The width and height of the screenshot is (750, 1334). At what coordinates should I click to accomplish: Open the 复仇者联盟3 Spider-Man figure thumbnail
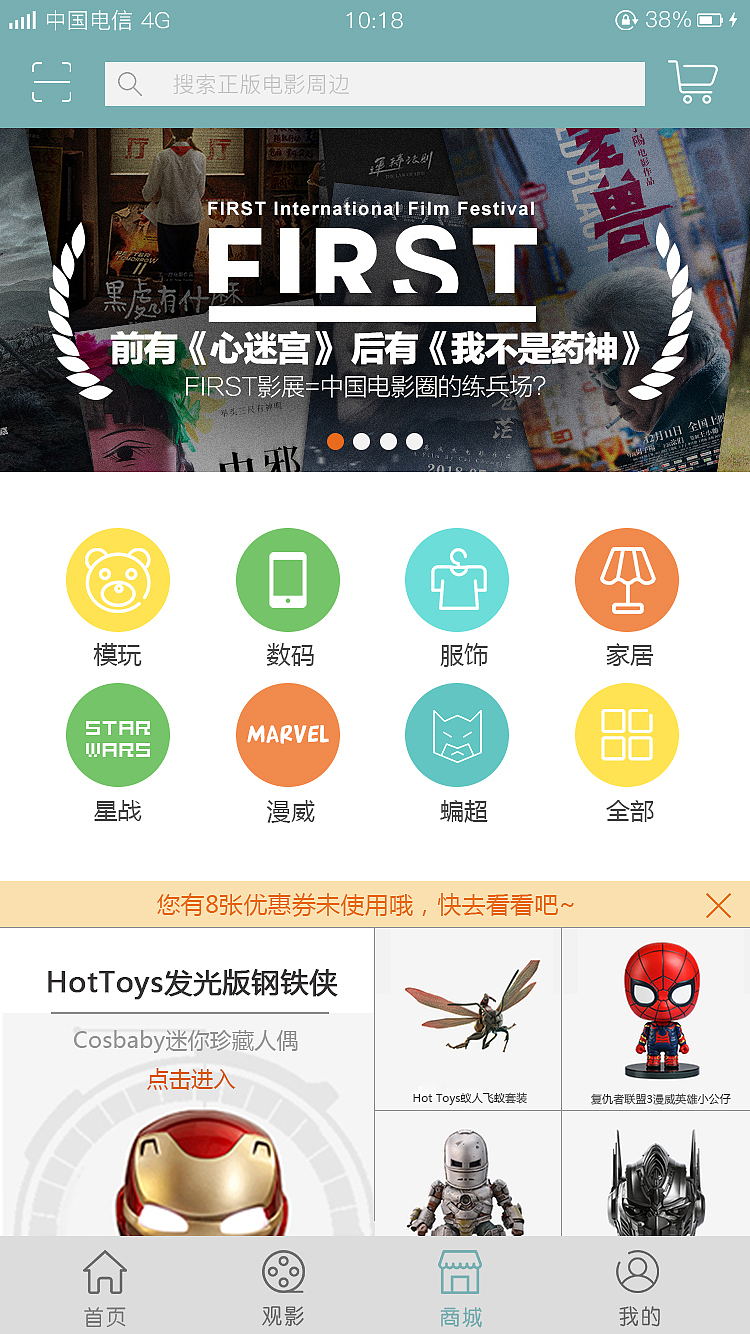click(656, 1010)
